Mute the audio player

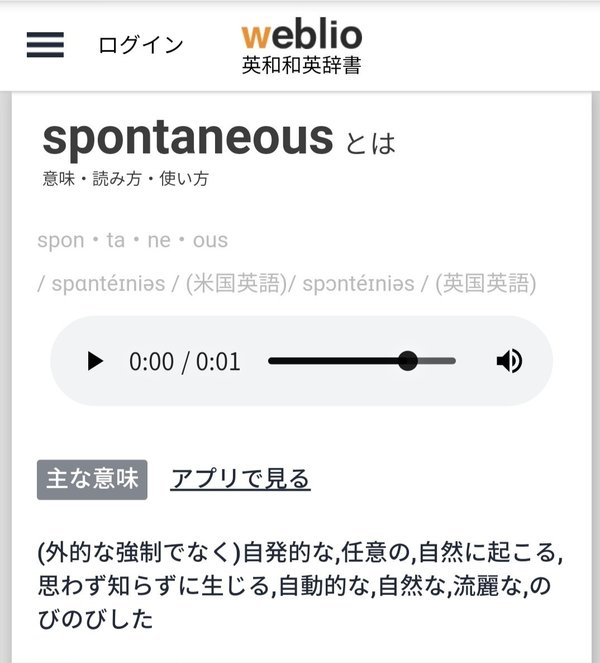509,361
